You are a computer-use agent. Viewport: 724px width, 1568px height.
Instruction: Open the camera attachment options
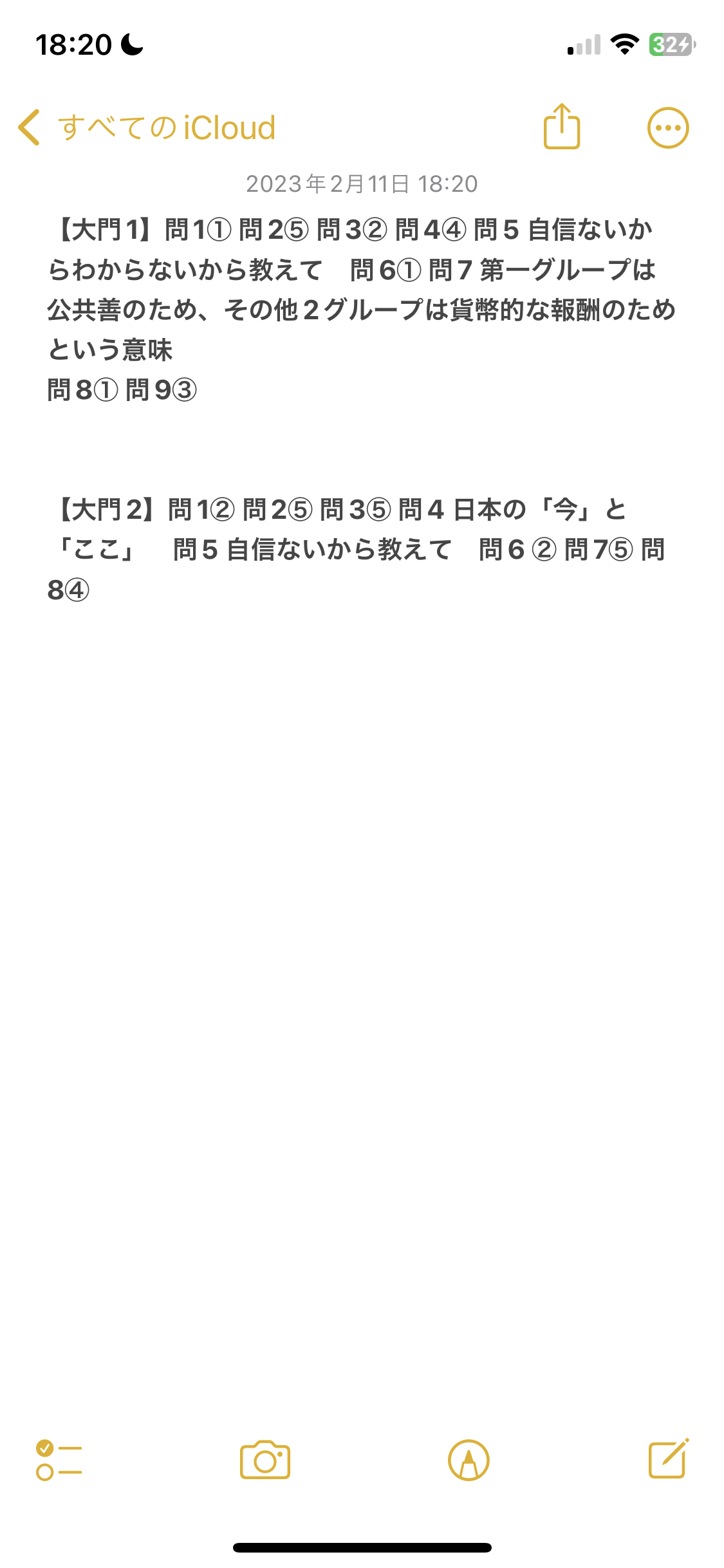tap(265, 1460)
